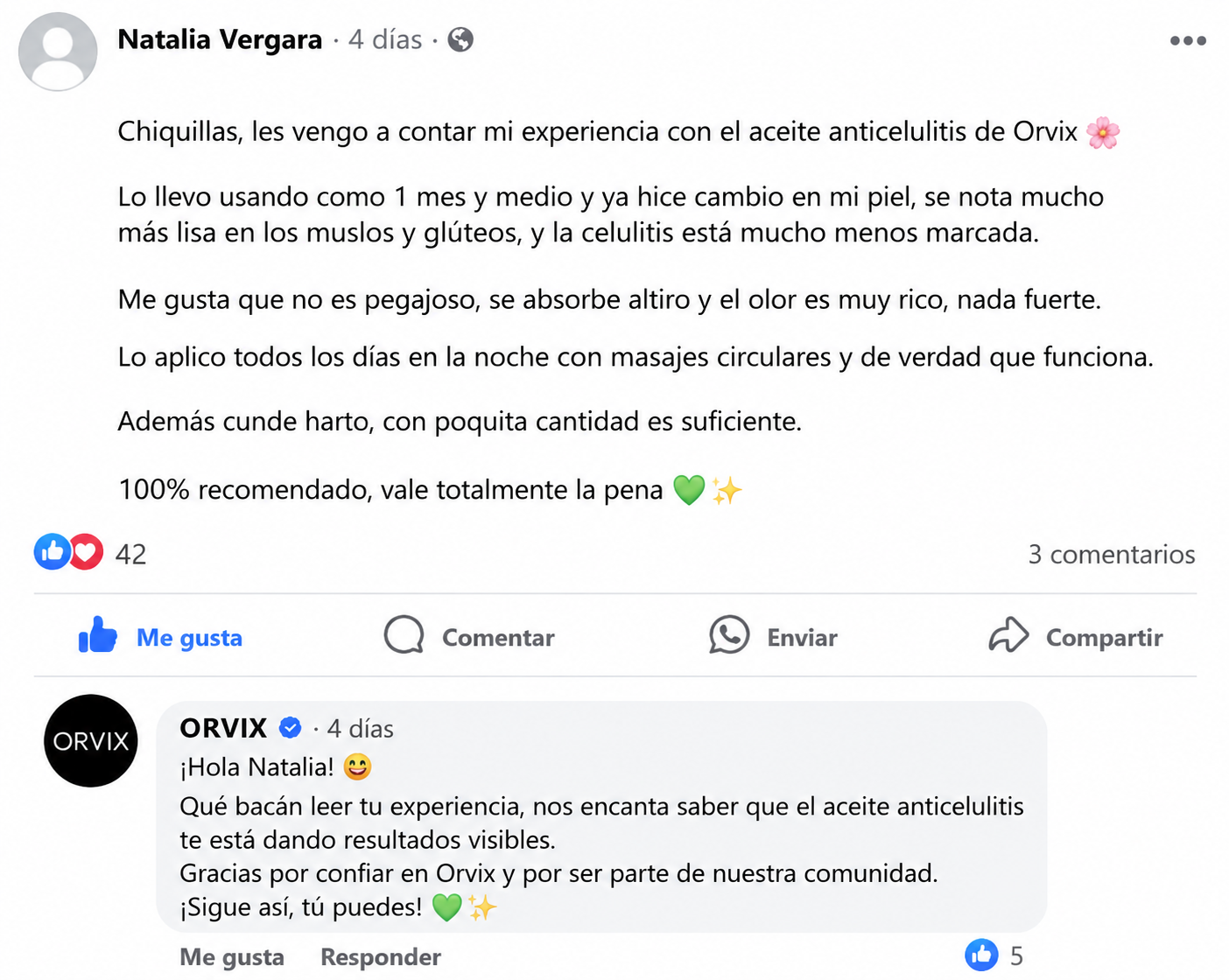View the 42 reactions on the post

tap(90, 553)
